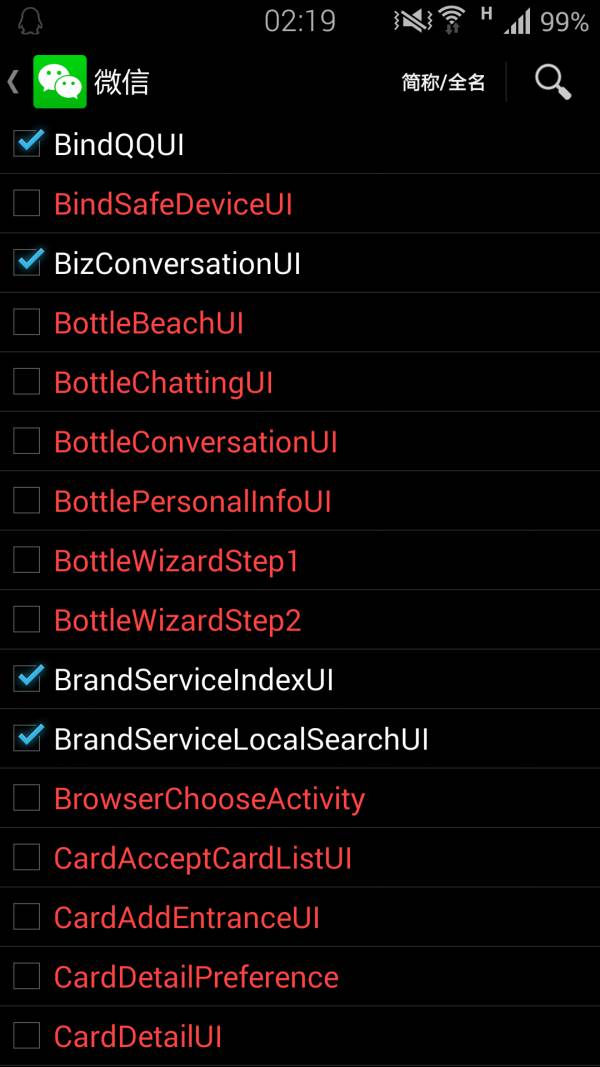Uncheck the BindQQUI checkbox

point(27,144)
